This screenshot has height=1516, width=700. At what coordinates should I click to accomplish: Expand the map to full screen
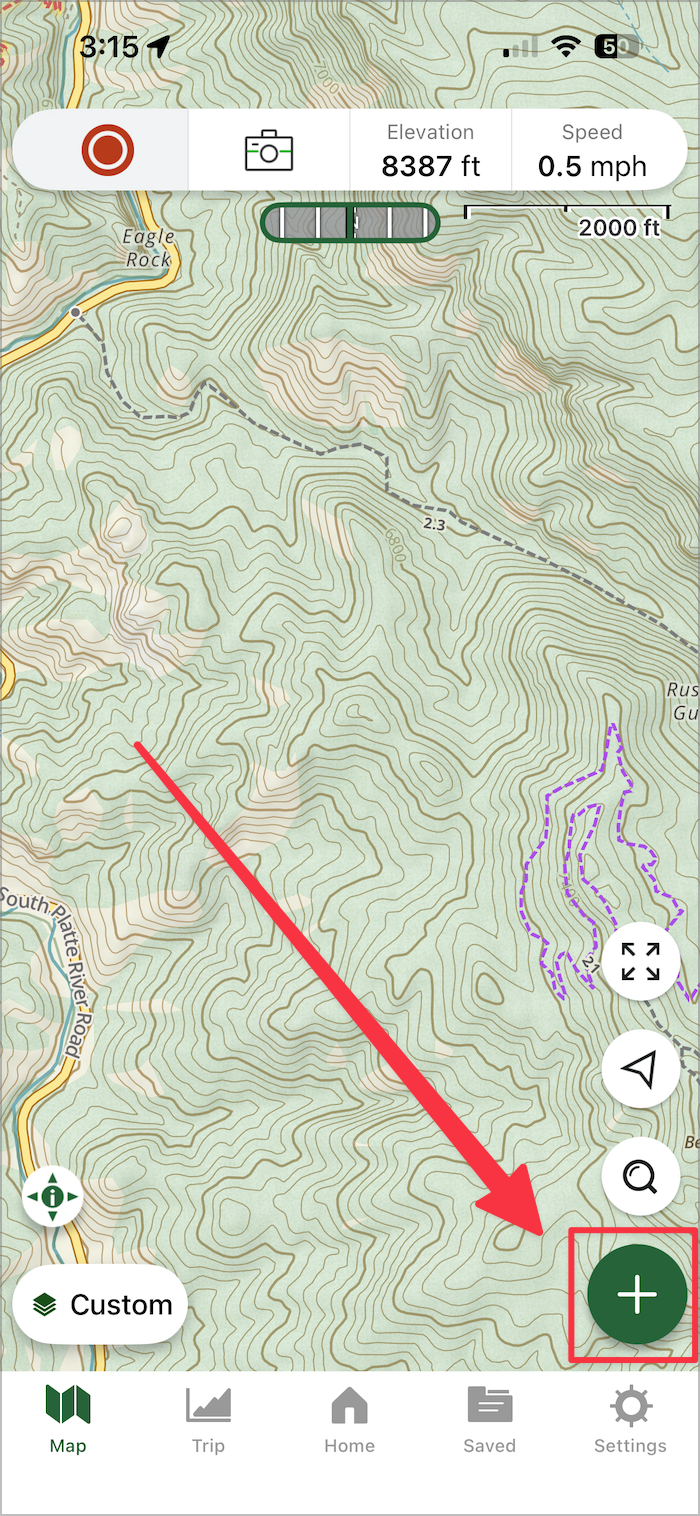(x=640, y=962)
